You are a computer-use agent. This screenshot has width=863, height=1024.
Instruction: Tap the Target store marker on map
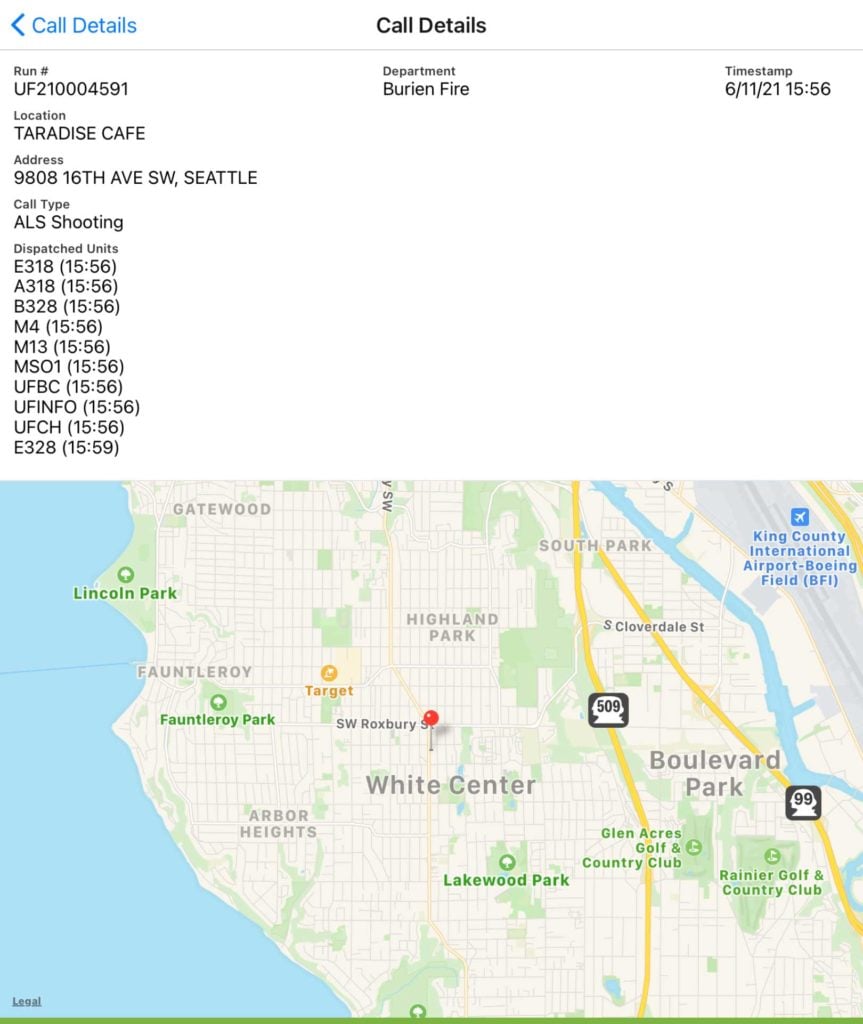click(329, 673)
